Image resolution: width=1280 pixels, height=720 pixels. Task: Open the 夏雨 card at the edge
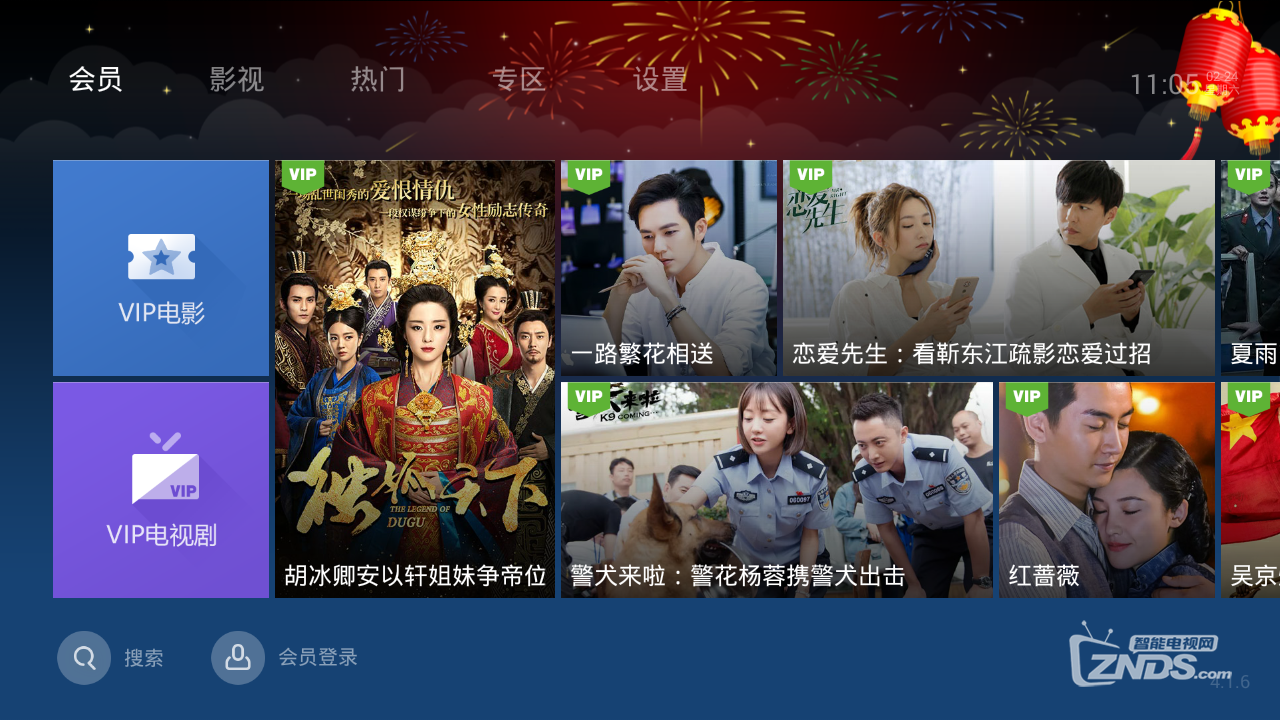pos(1251,268)
